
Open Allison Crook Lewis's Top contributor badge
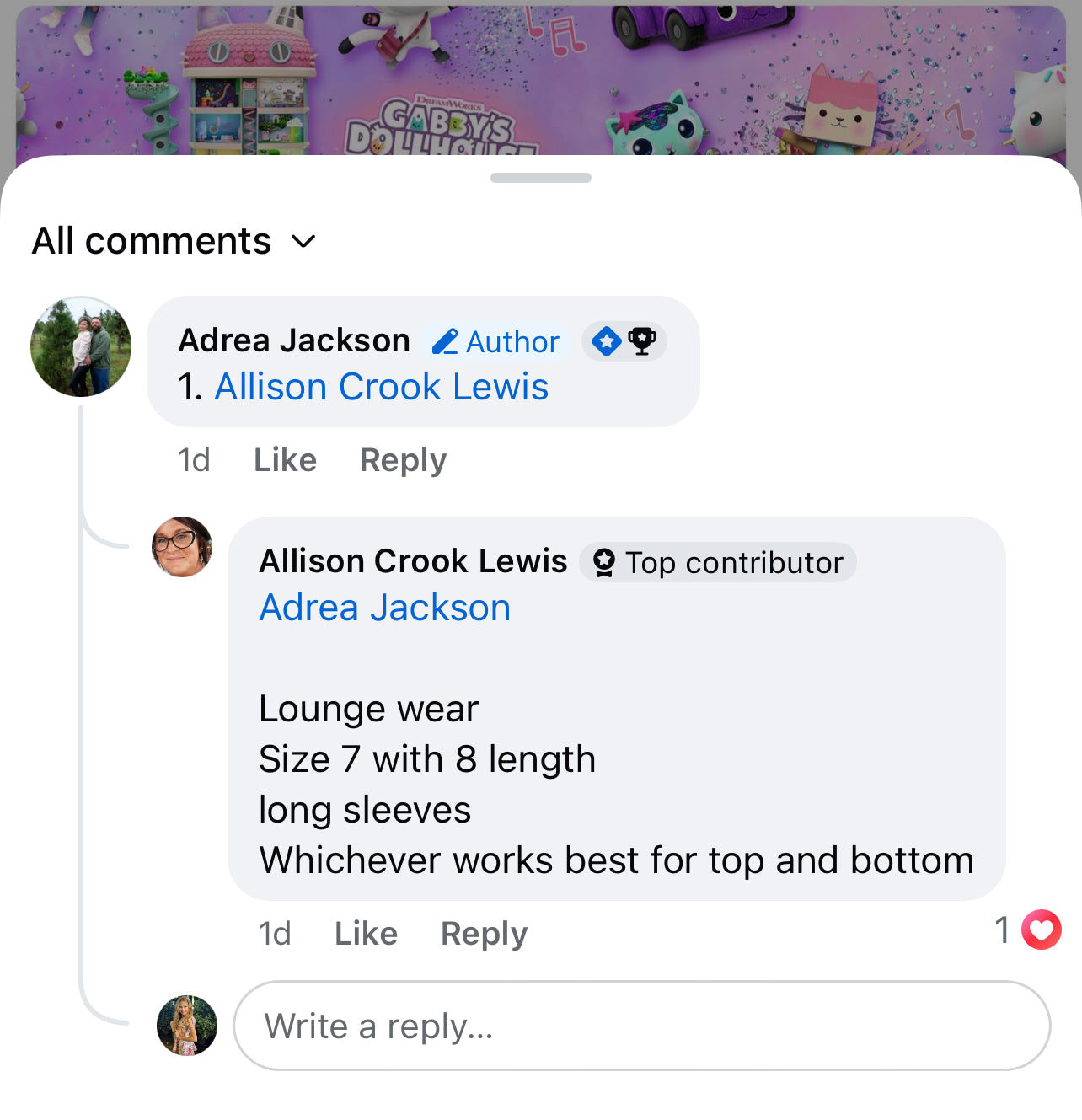point(718,562)
